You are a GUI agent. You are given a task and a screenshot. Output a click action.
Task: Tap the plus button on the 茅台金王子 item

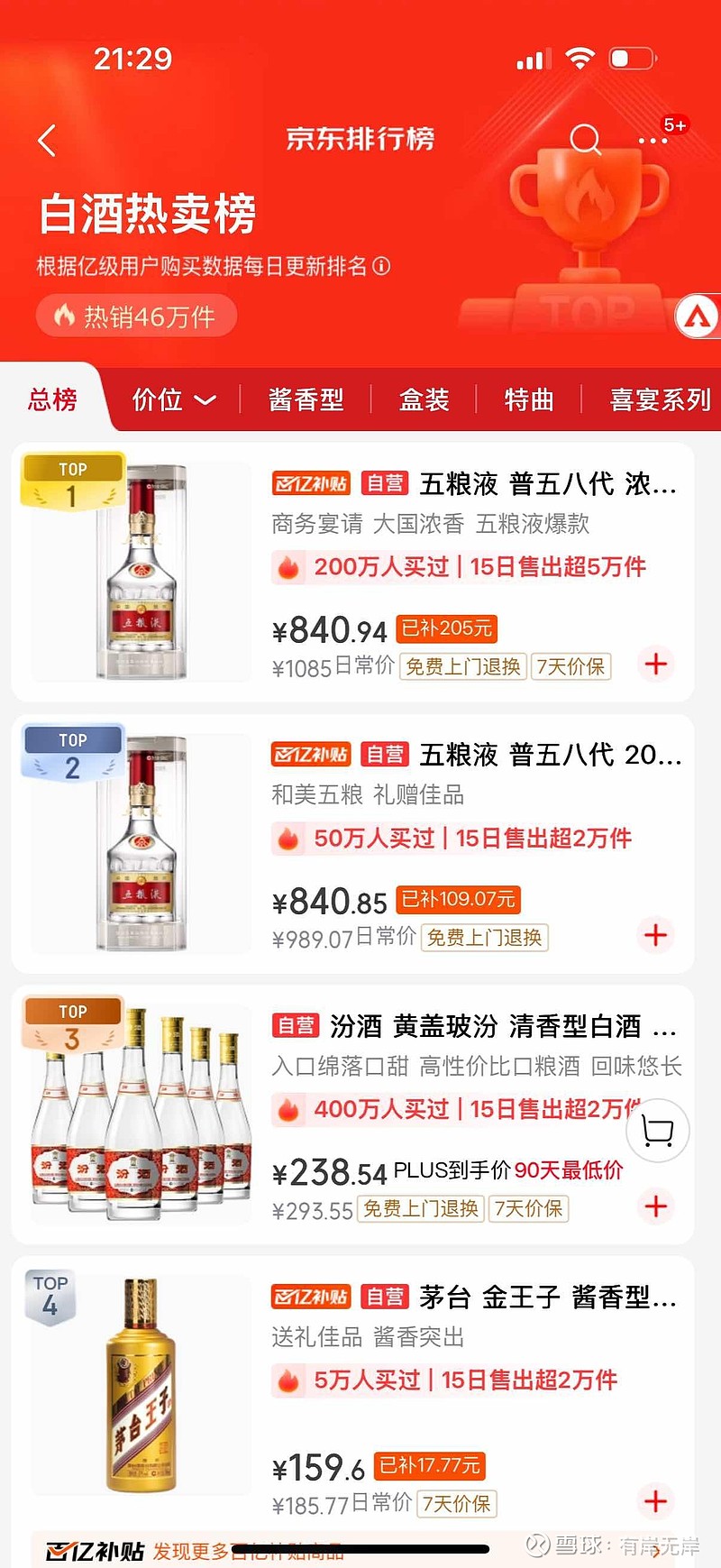point(655,1502)
